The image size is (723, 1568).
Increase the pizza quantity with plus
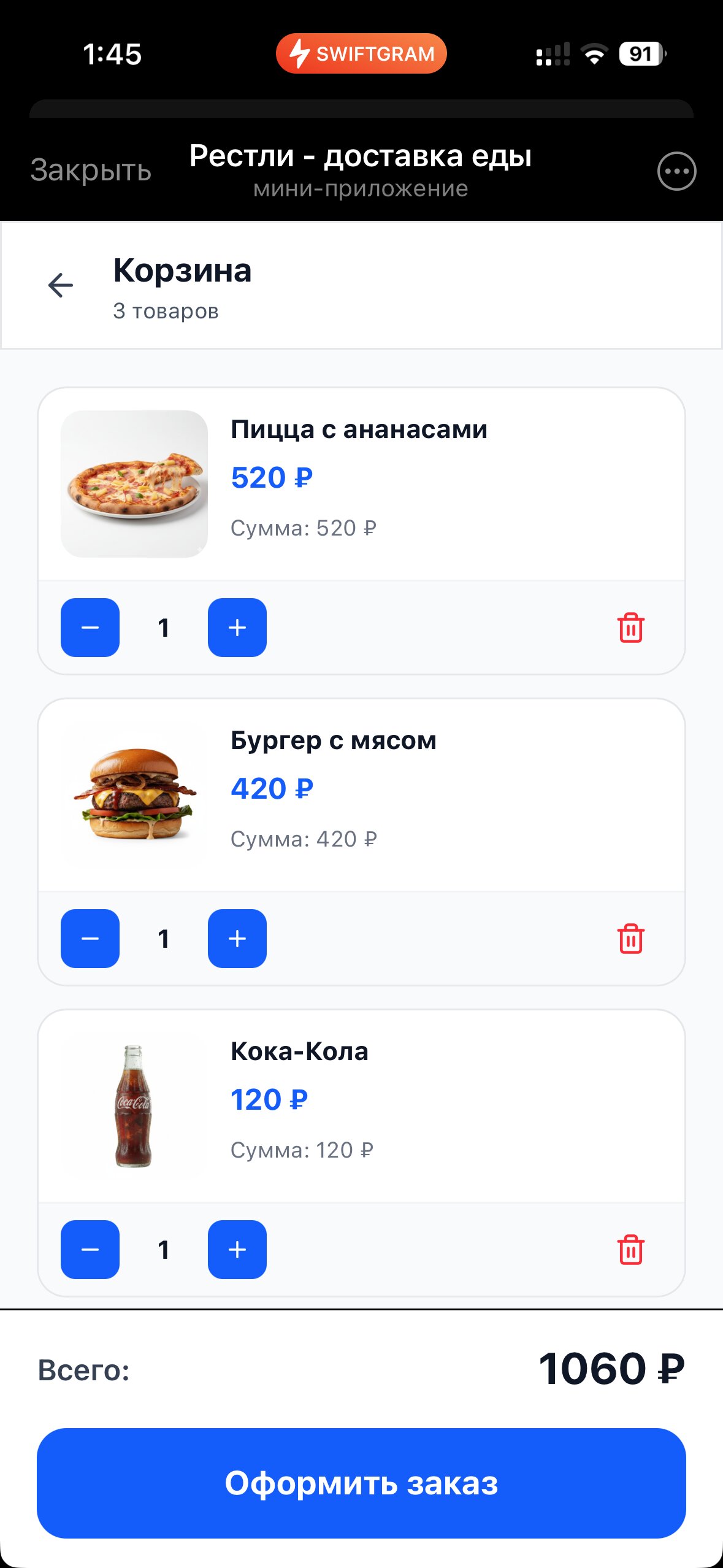click(x=237, y=628)
